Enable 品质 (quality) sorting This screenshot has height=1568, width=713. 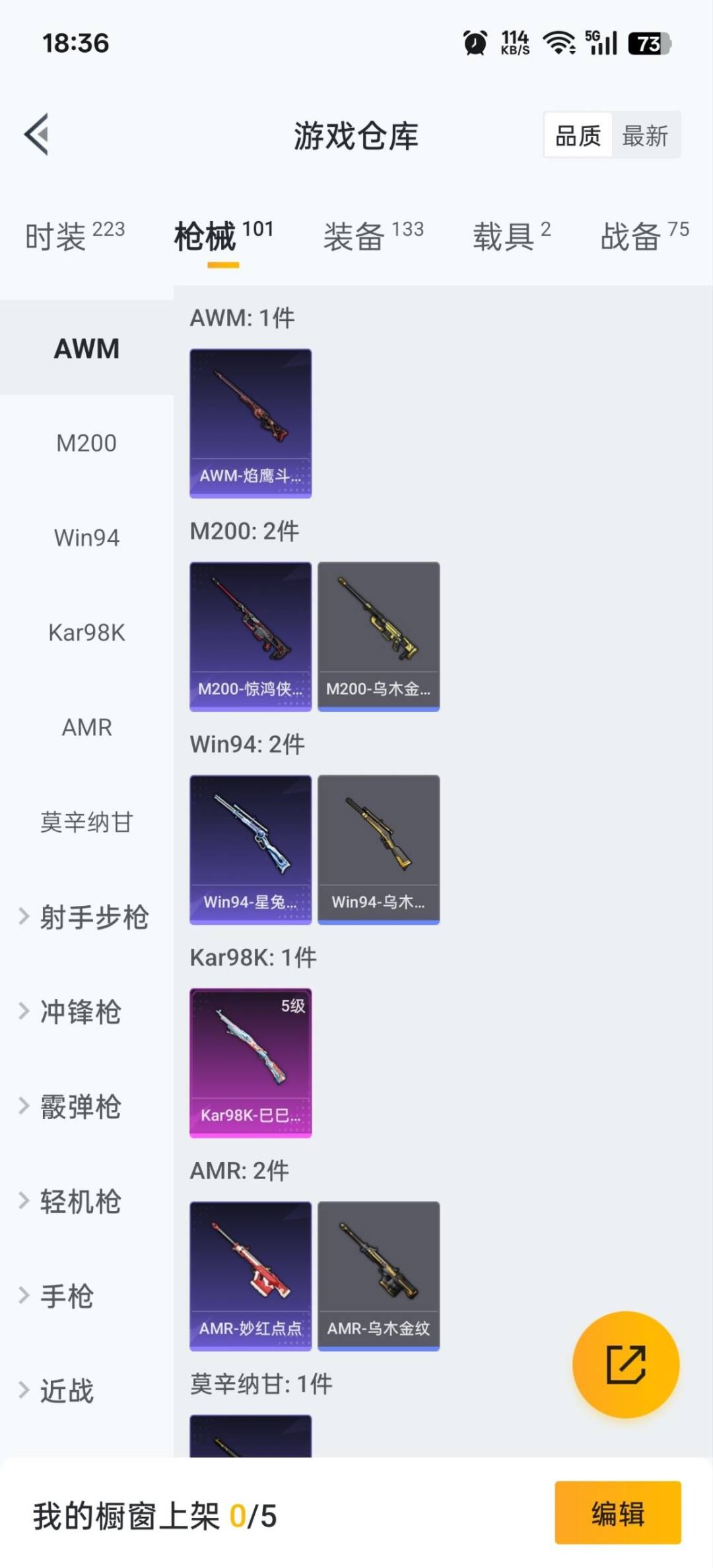point(577,135)
